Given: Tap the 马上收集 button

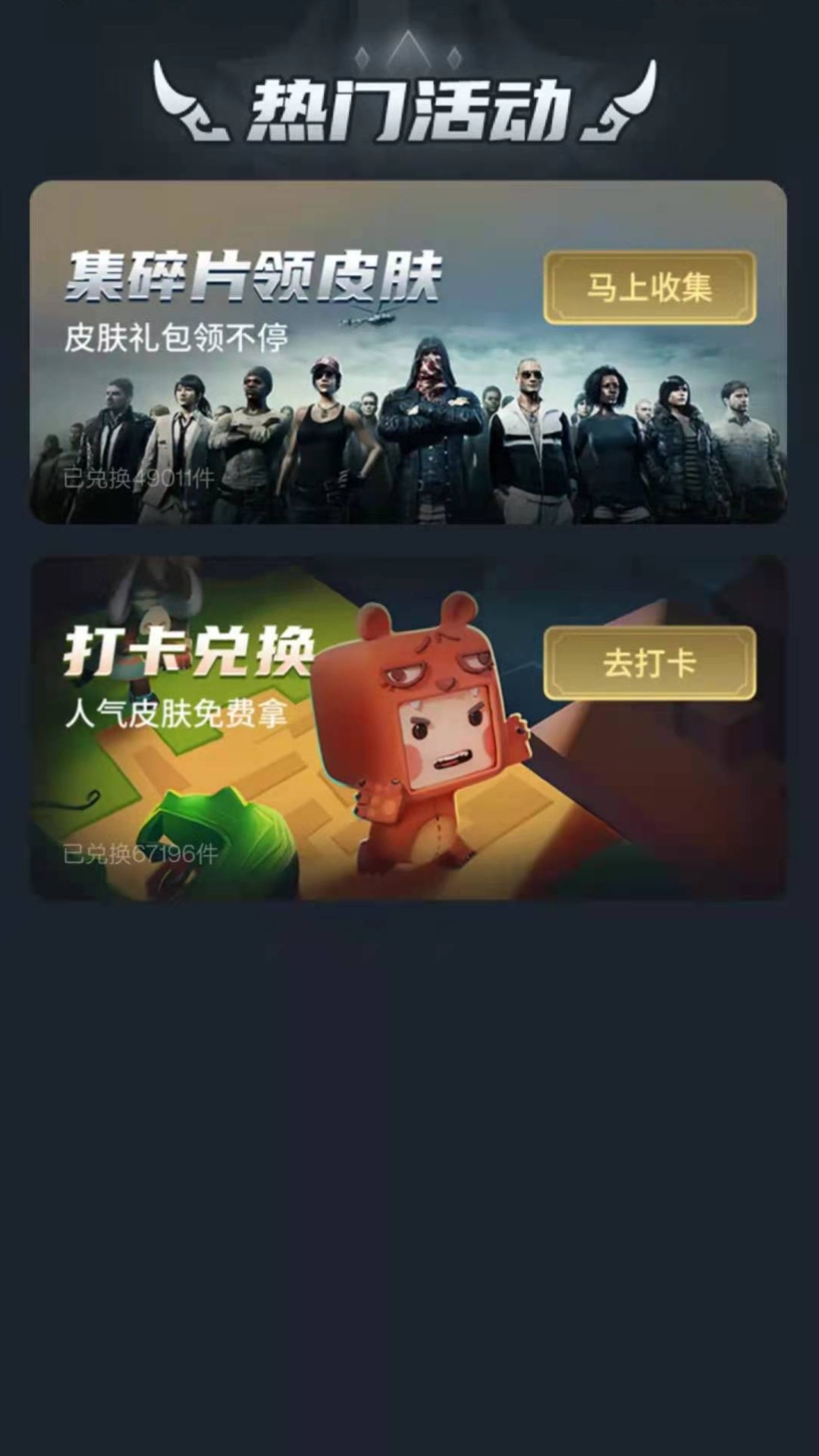Looking at the screenshot, I should [x=649, y=287].
